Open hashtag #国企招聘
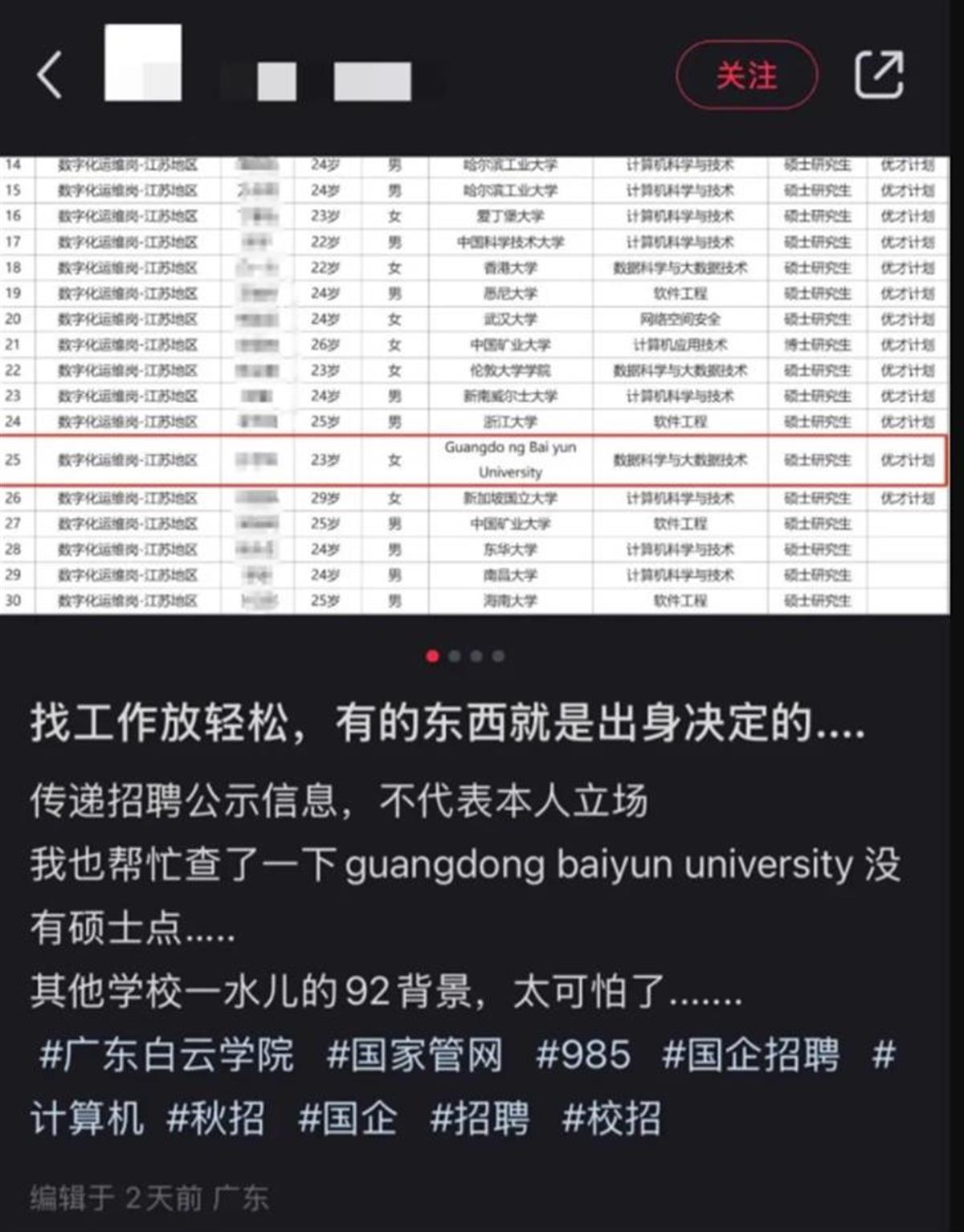 coord(751,1055)
